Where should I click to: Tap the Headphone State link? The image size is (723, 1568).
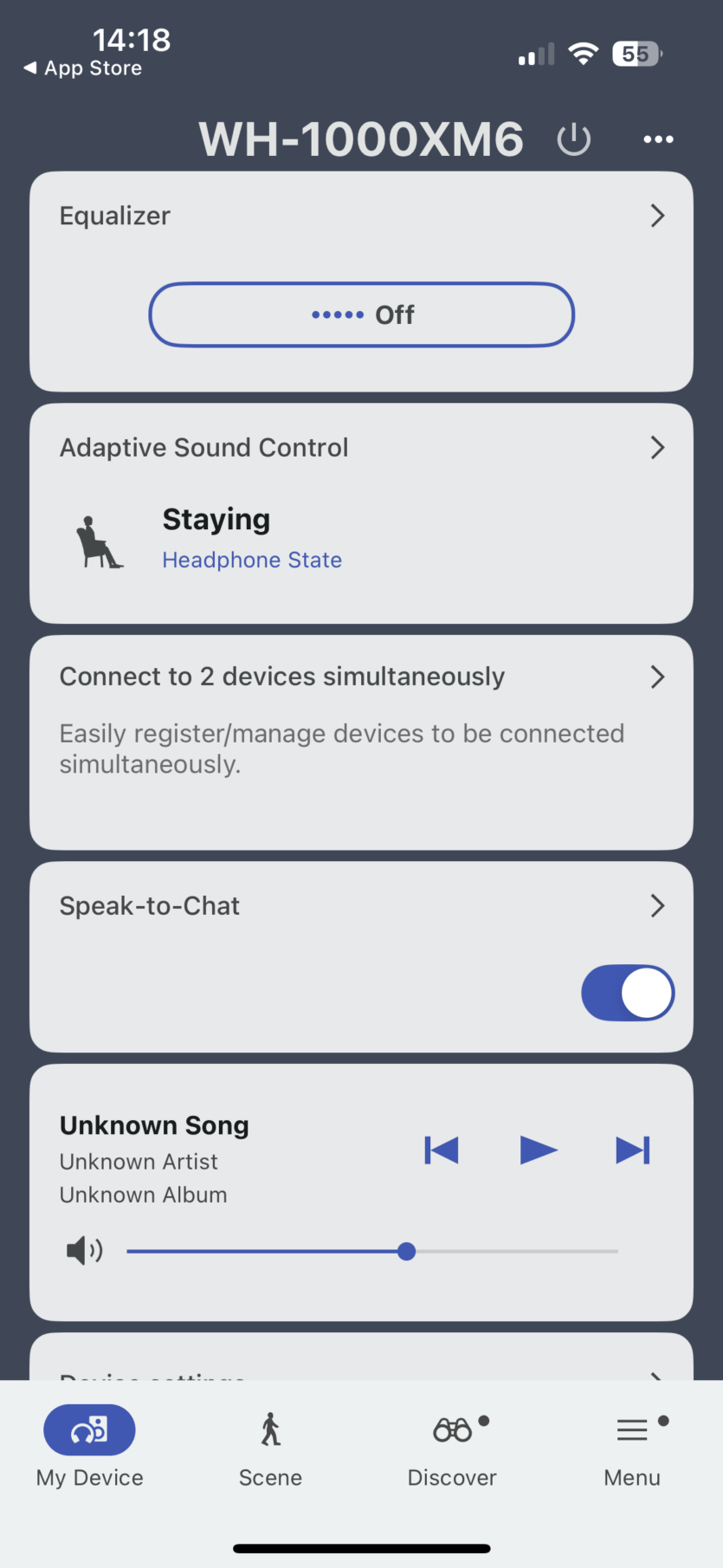(252, 560)
